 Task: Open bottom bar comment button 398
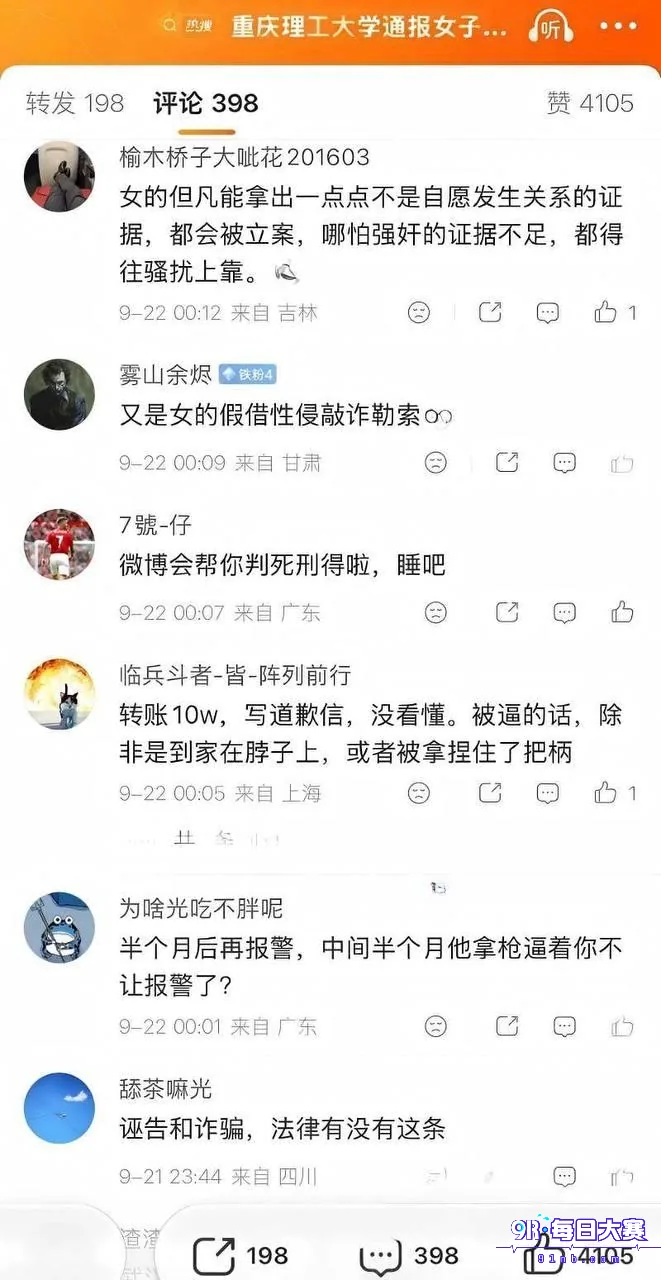409,1255
